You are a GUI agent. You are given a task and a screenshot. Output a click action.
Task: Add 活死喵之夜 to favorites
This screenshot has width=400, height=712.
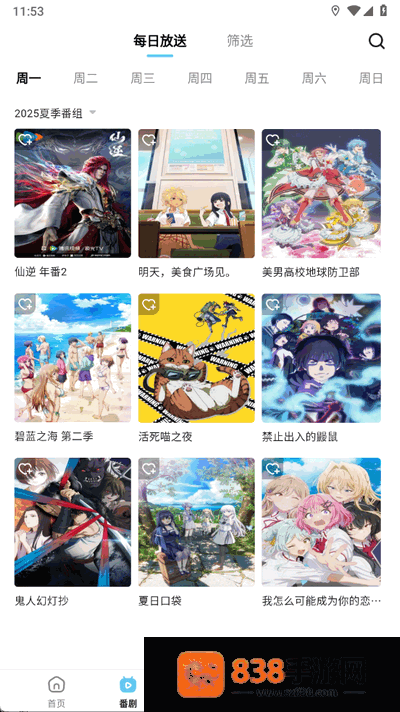[148, 304]
